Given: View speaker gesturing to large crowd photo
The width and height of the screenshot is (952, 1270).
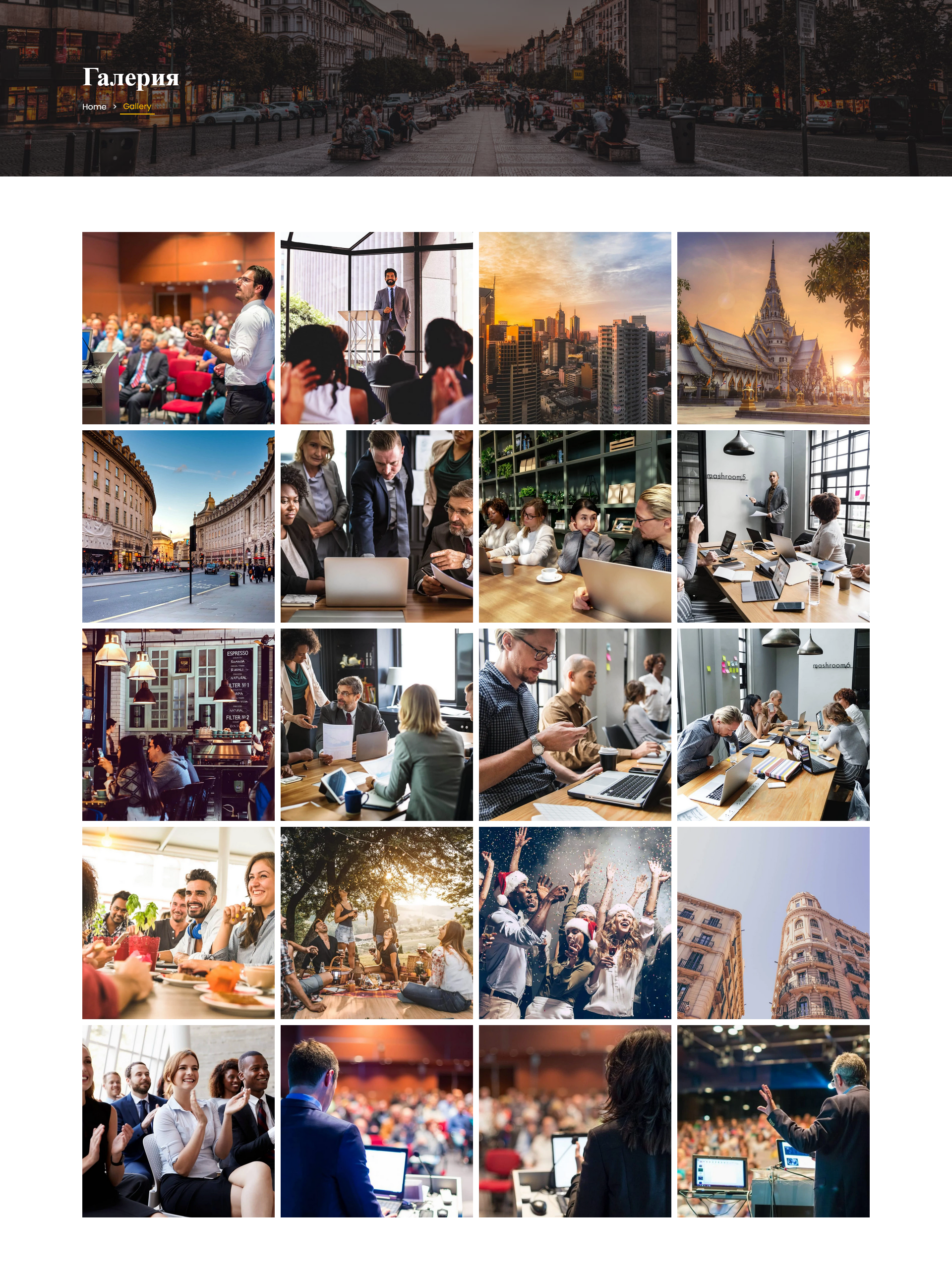Looking at the screenshot, I should [773, 1121].
